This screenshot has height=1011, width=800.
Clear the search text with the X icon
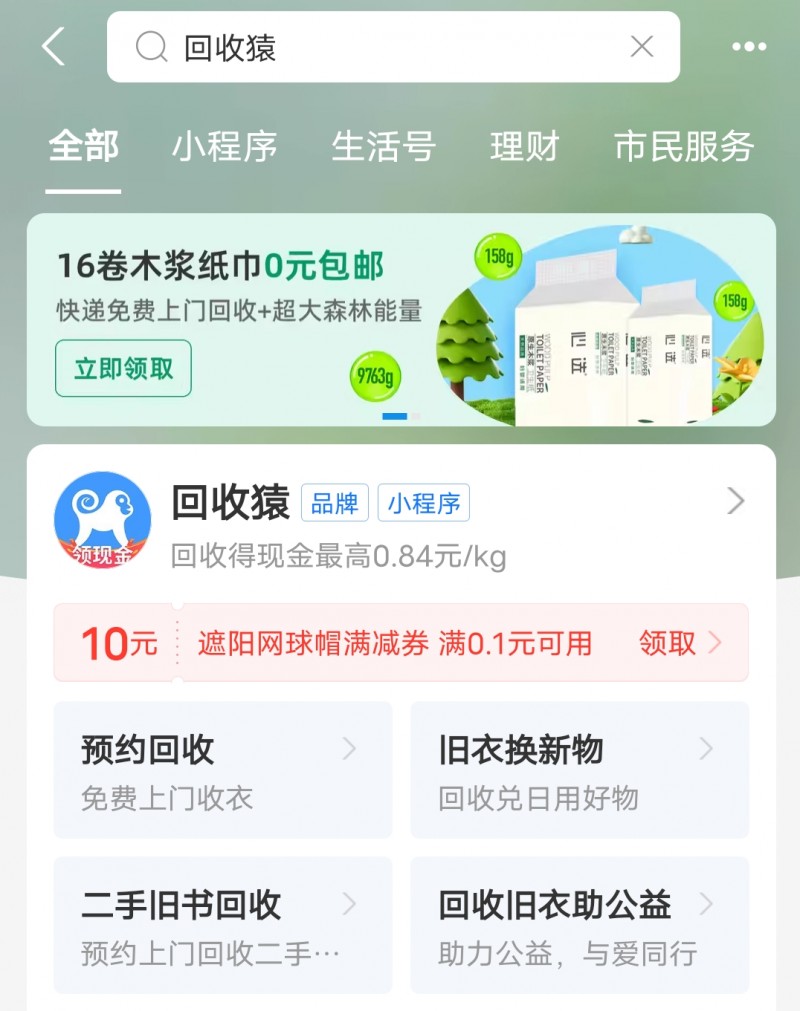[641, 46]
